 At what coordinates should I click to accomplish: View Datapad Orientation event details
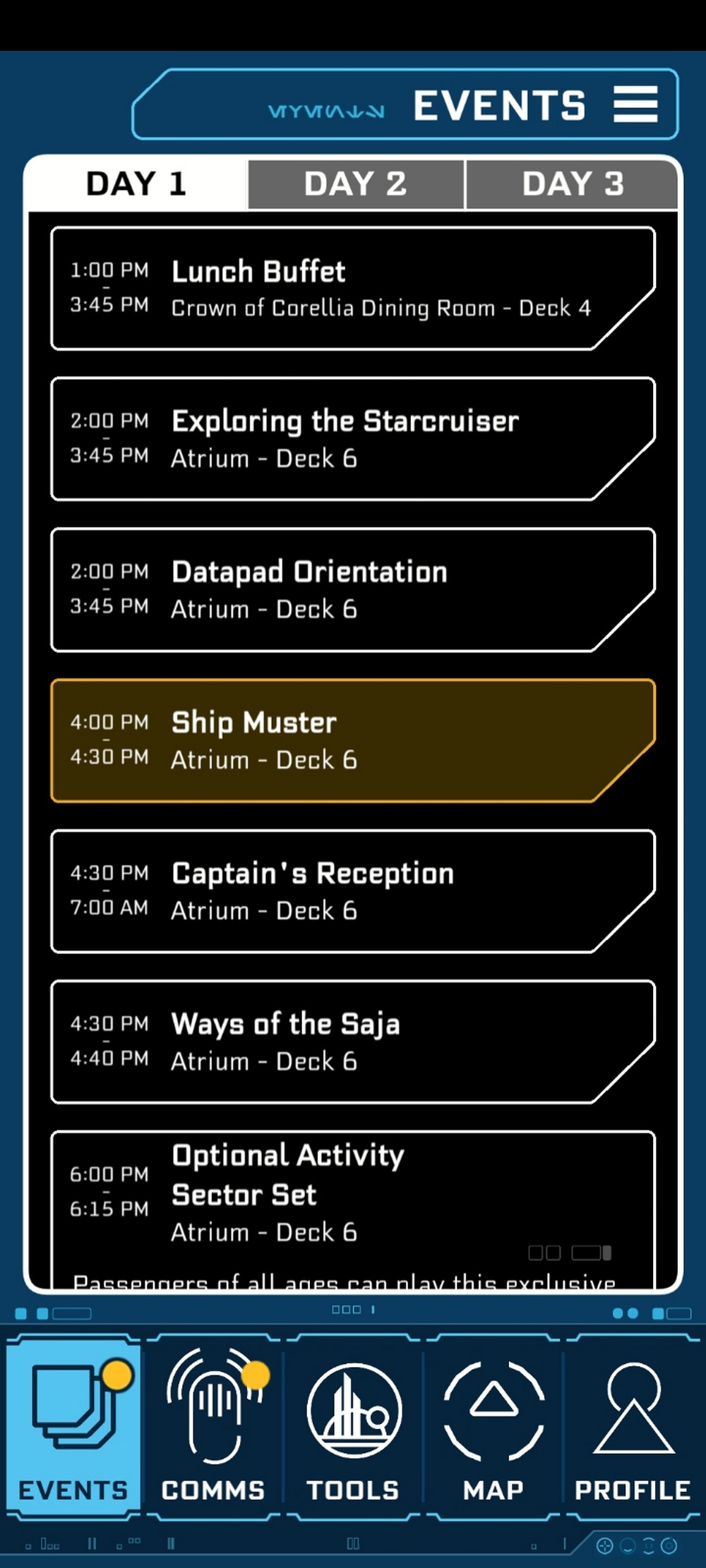pyautogui.click(x=353, y=589)
